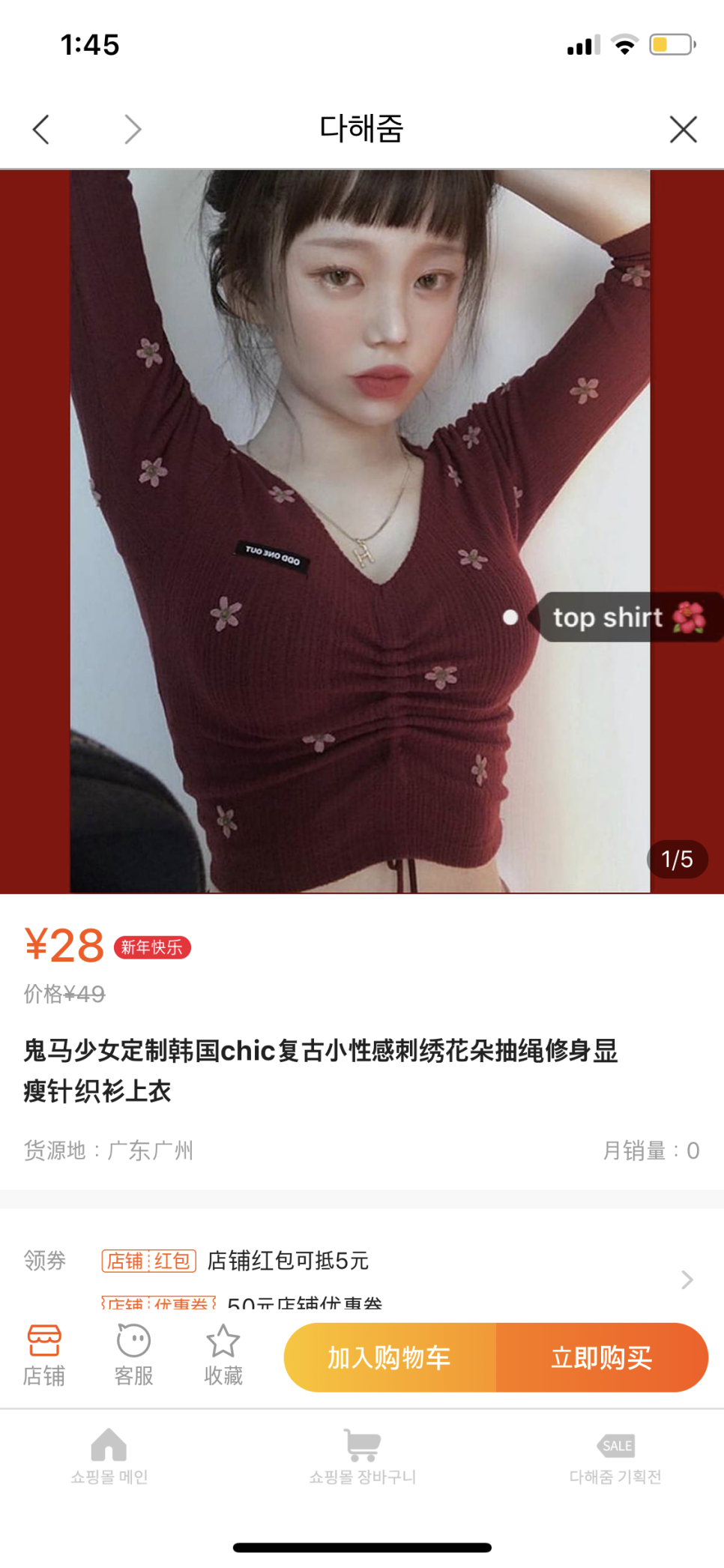Expand the 领券 coupon row
The image size is (724, 1568).
coord(687,1279)
